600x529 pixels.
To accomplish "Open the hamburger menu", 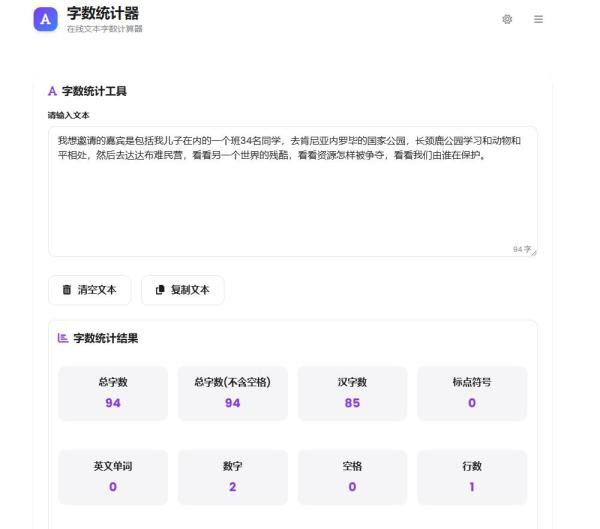I will pos(538,19).
